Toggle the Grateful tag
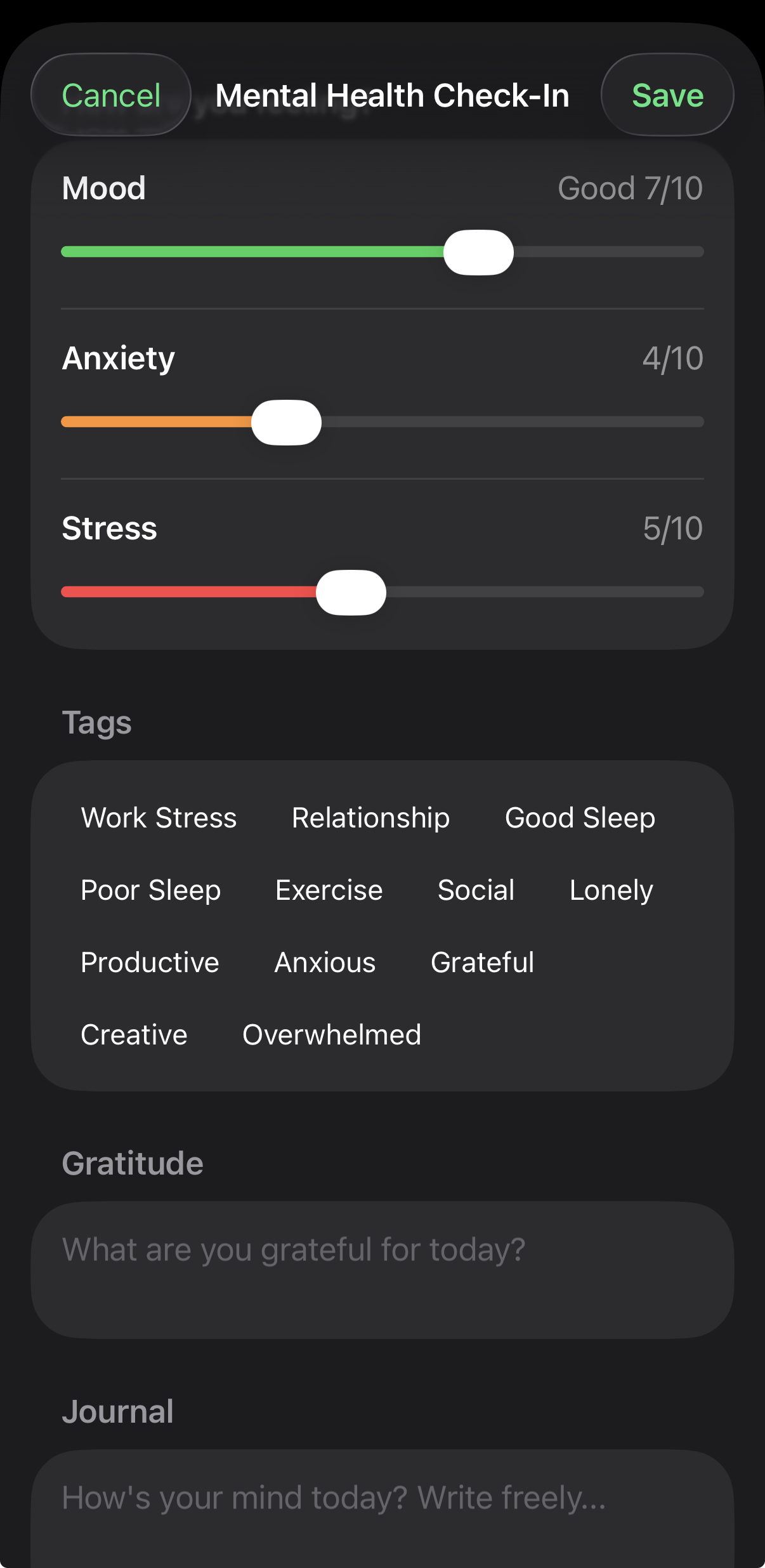 tap(482, 962)
